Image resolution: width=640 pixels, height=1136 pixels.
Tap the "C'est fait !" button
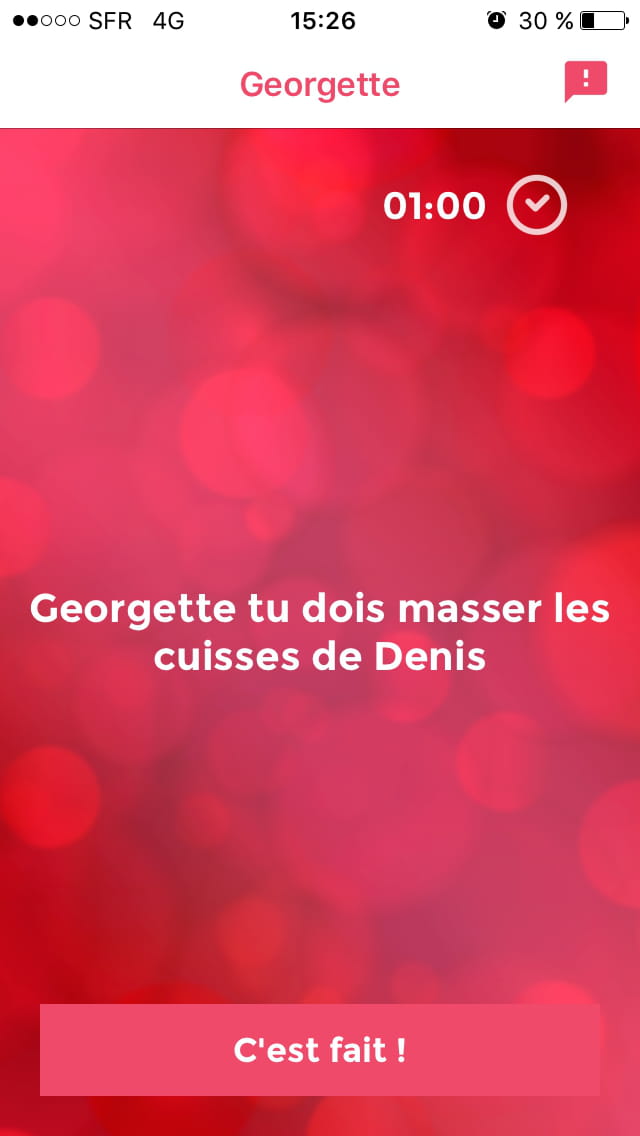[320, 1050]
